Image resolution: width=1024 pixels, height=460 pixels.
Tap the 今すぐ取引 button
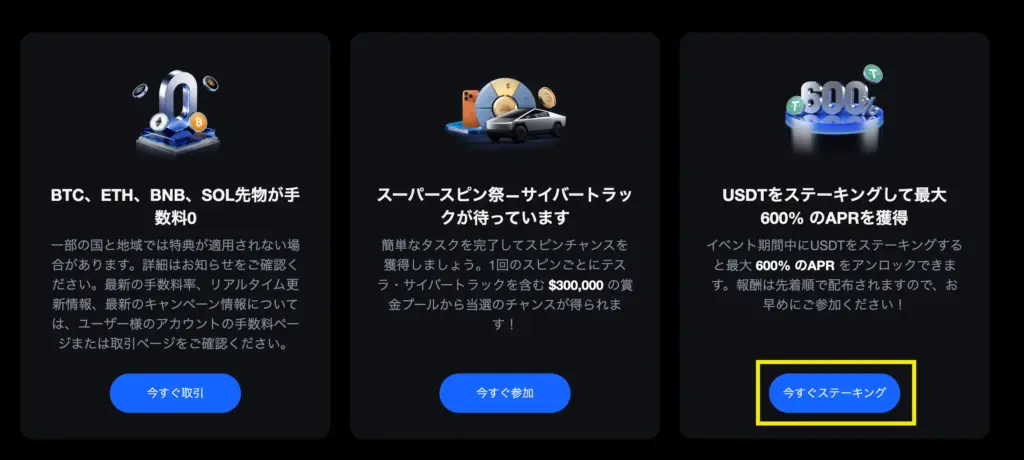[x=175, y=393]
